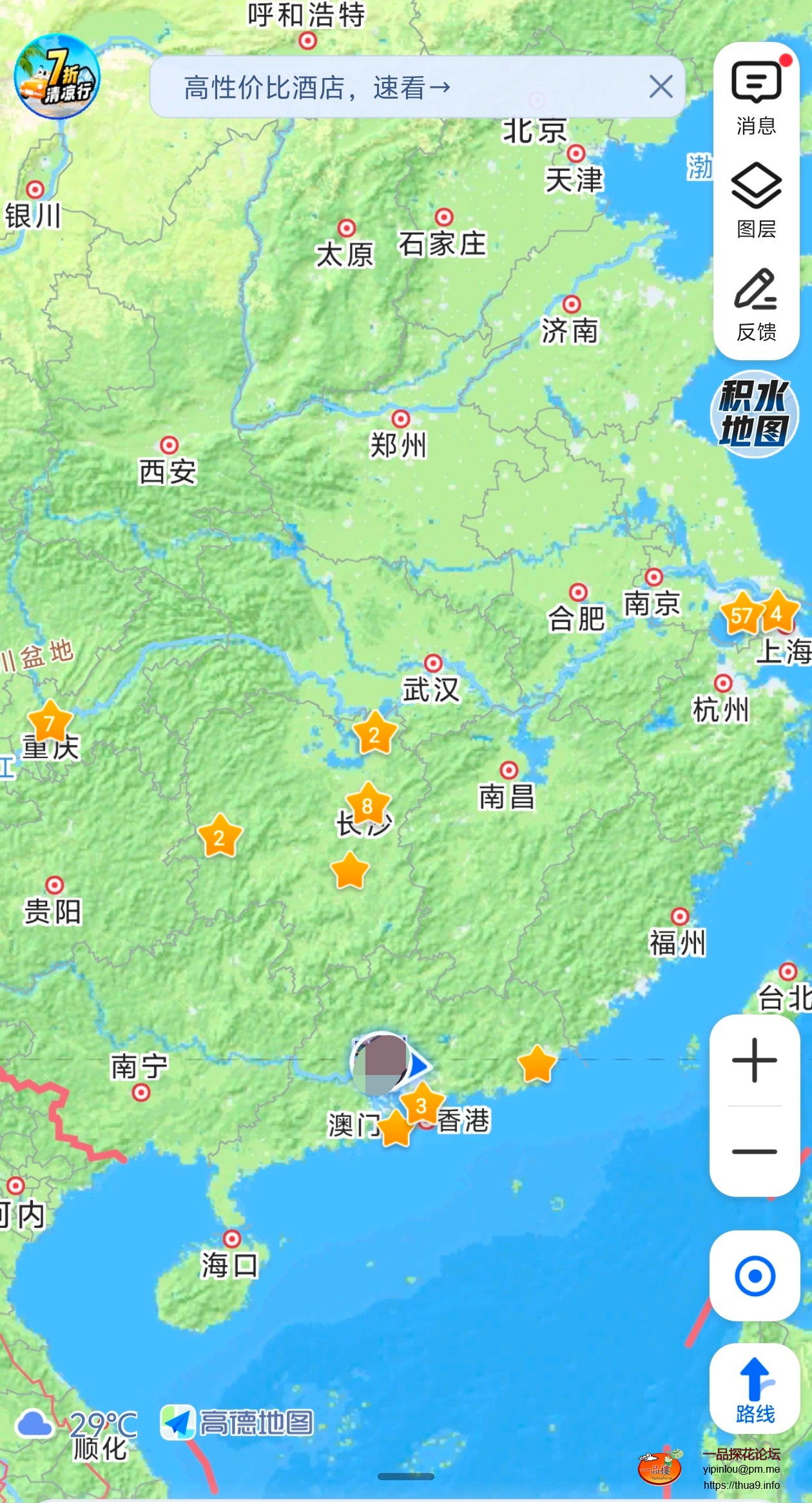Dismiss the hotel promo banner
Viewport: 812px width, 1503px height.
[x=661, y=86]
